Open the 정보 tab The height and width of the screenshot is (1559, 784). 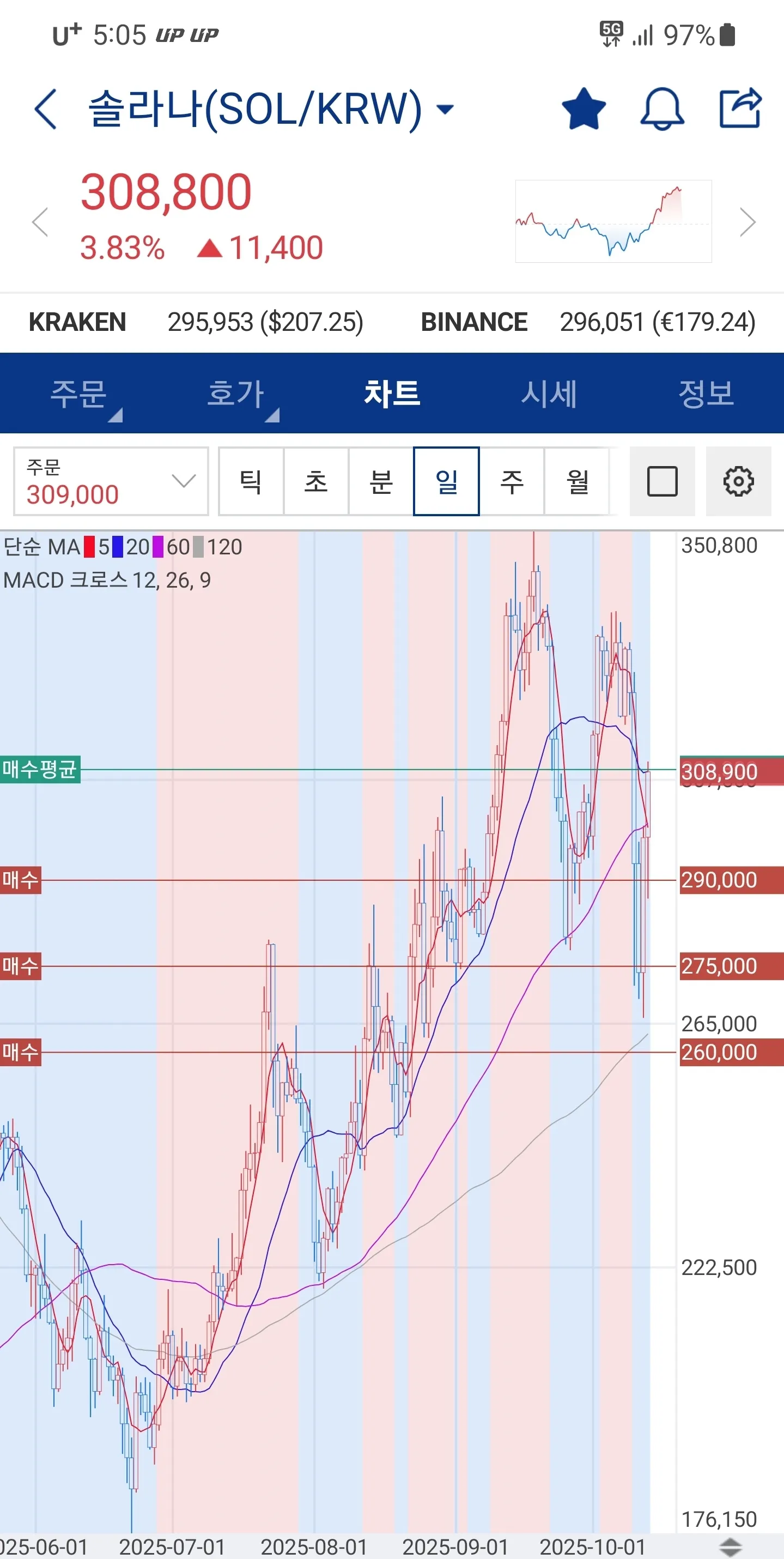pos(706,394)
